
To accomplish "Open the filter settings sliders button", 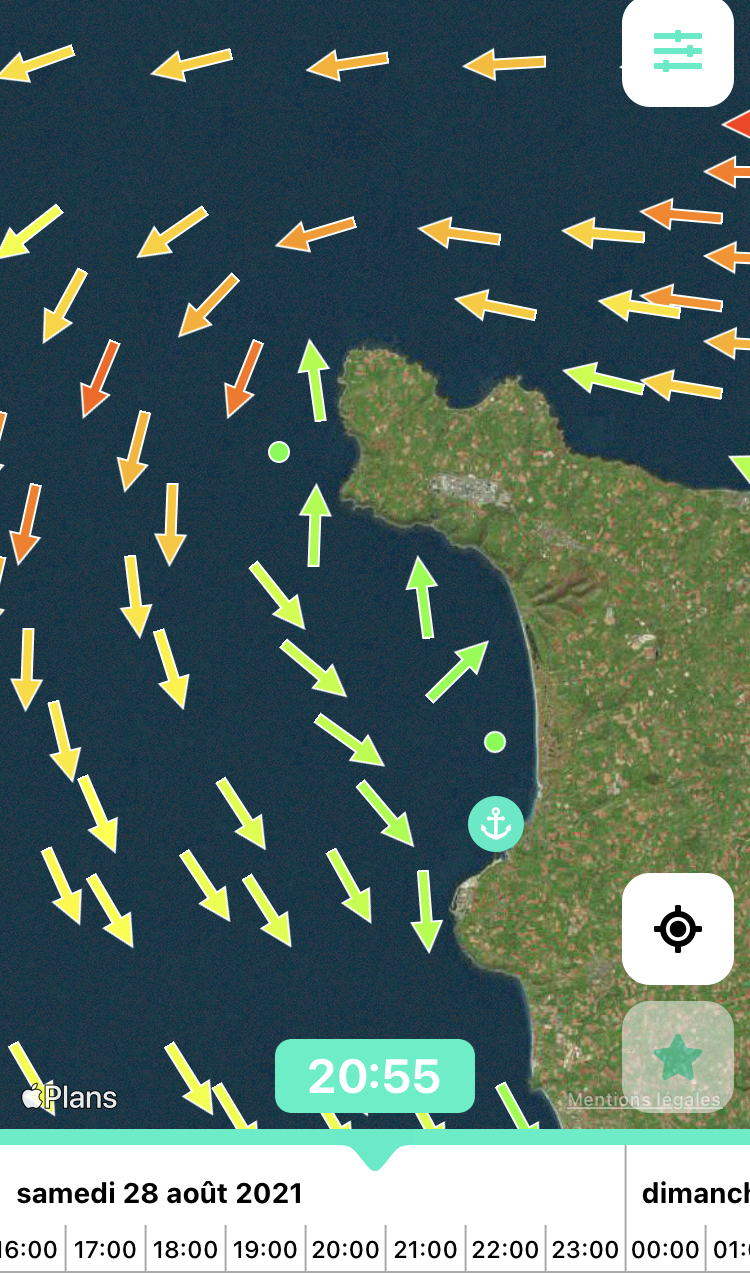I will (678, 51).
